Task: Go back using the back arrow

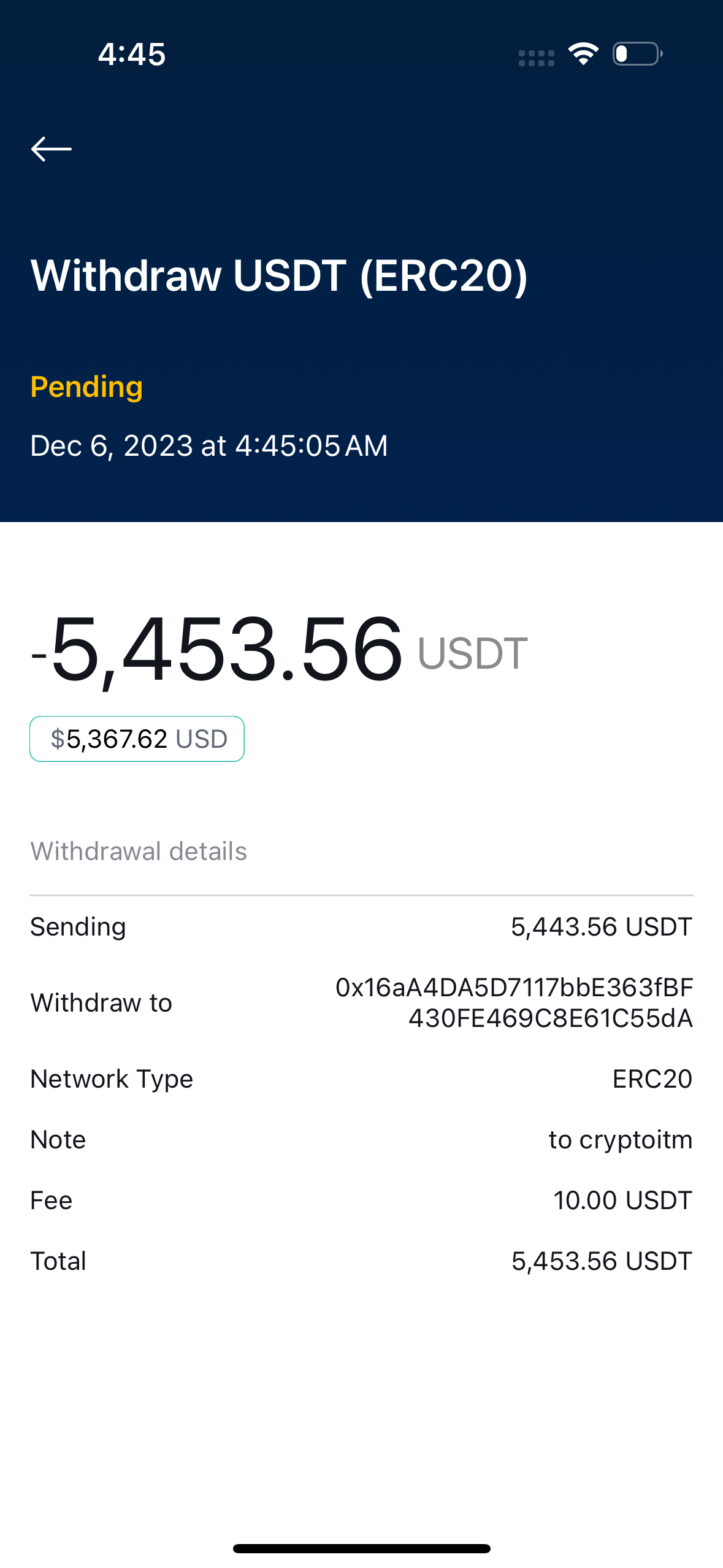Action: point(52,149)
